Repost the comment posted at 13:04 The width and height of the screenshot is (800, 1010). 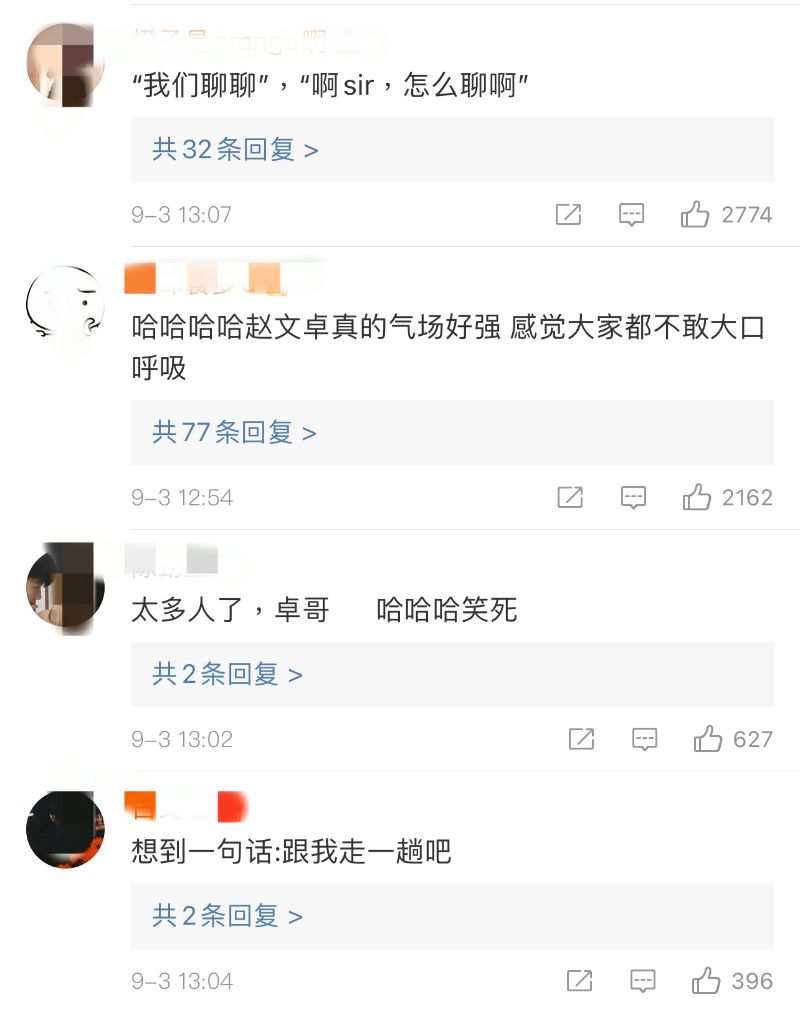580,982
